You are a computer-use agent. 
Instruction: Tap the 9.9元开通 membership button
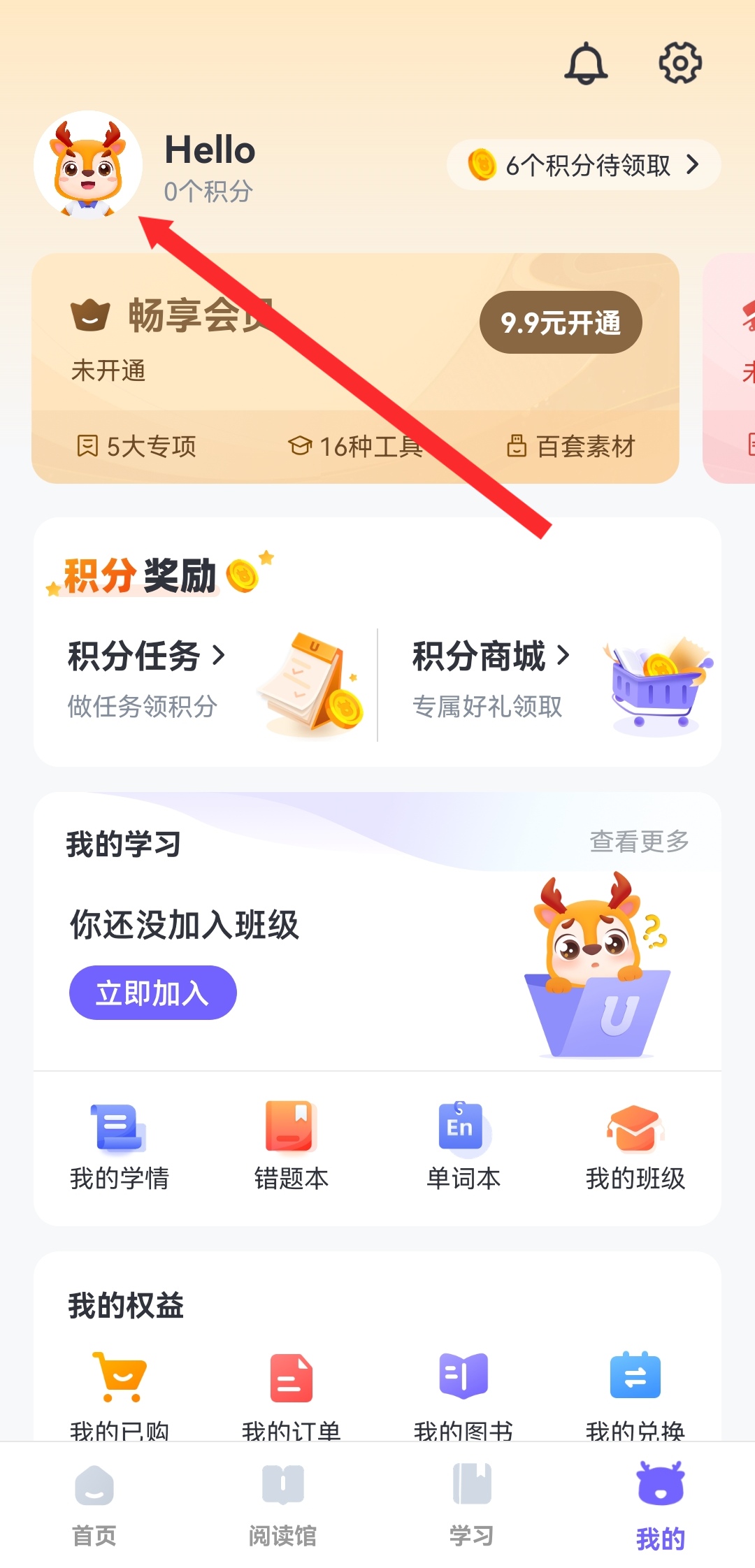pos(561,322)
